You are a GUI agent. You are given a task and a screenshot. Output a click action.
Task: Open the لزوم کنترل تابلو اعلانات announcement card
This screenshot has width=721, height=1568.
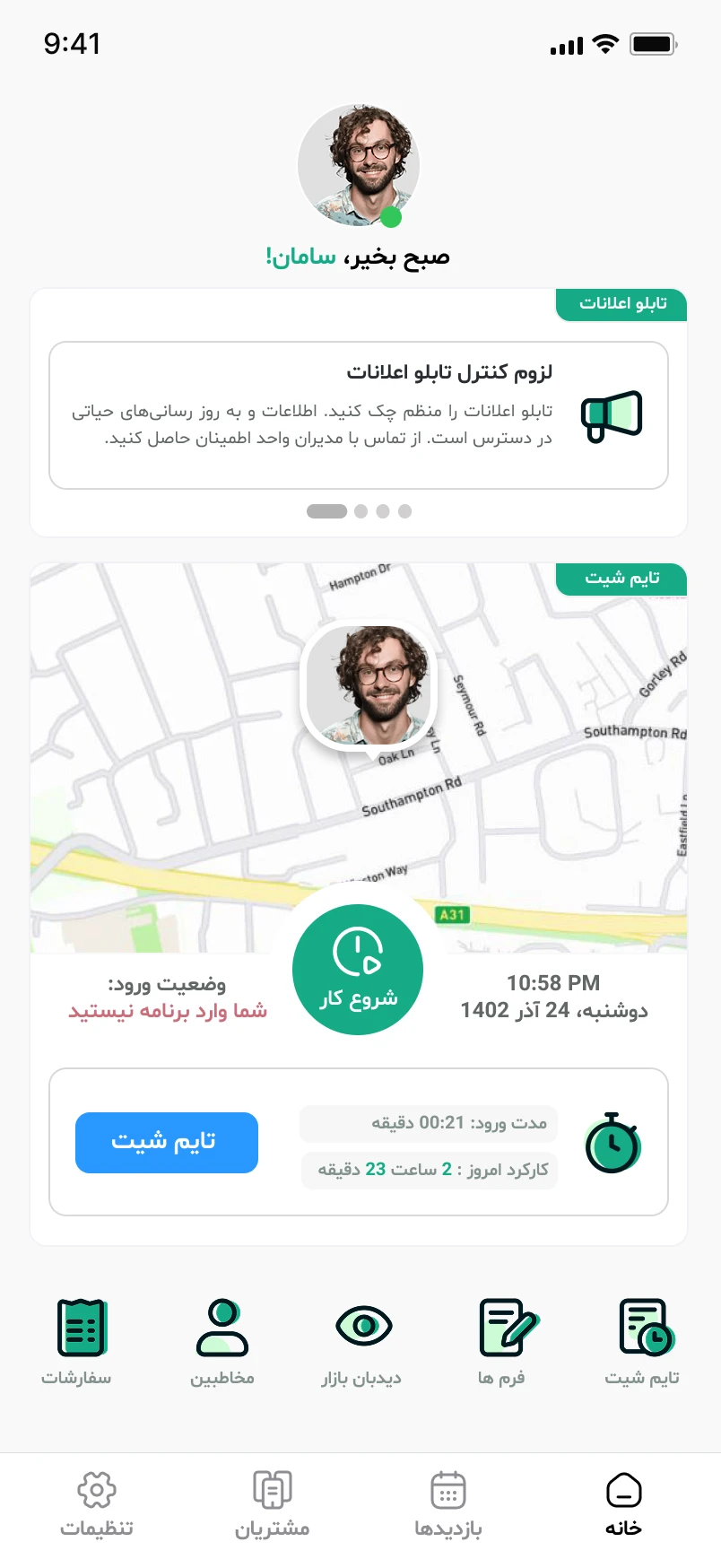359,414
